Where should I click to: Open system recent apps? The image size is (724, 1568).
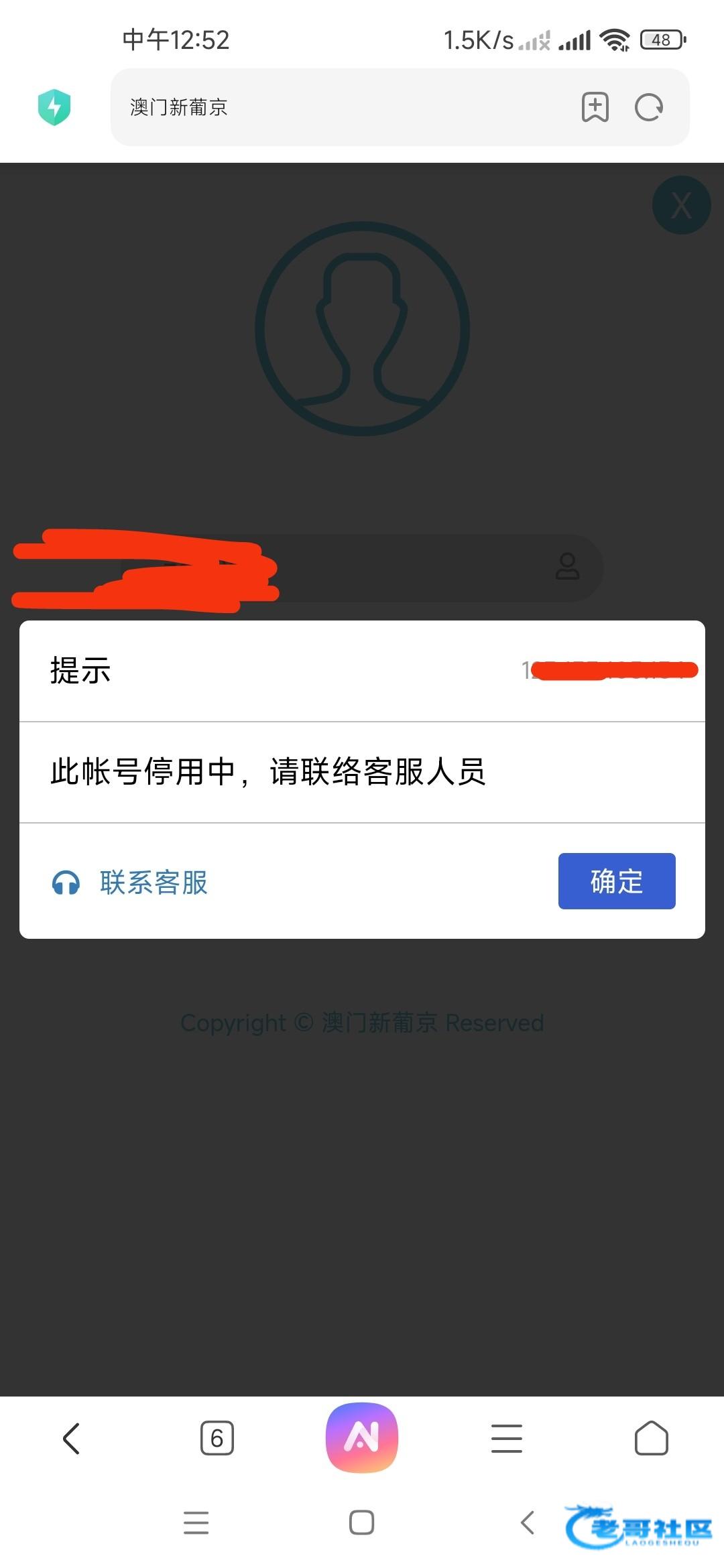[x=196, y=1522]
